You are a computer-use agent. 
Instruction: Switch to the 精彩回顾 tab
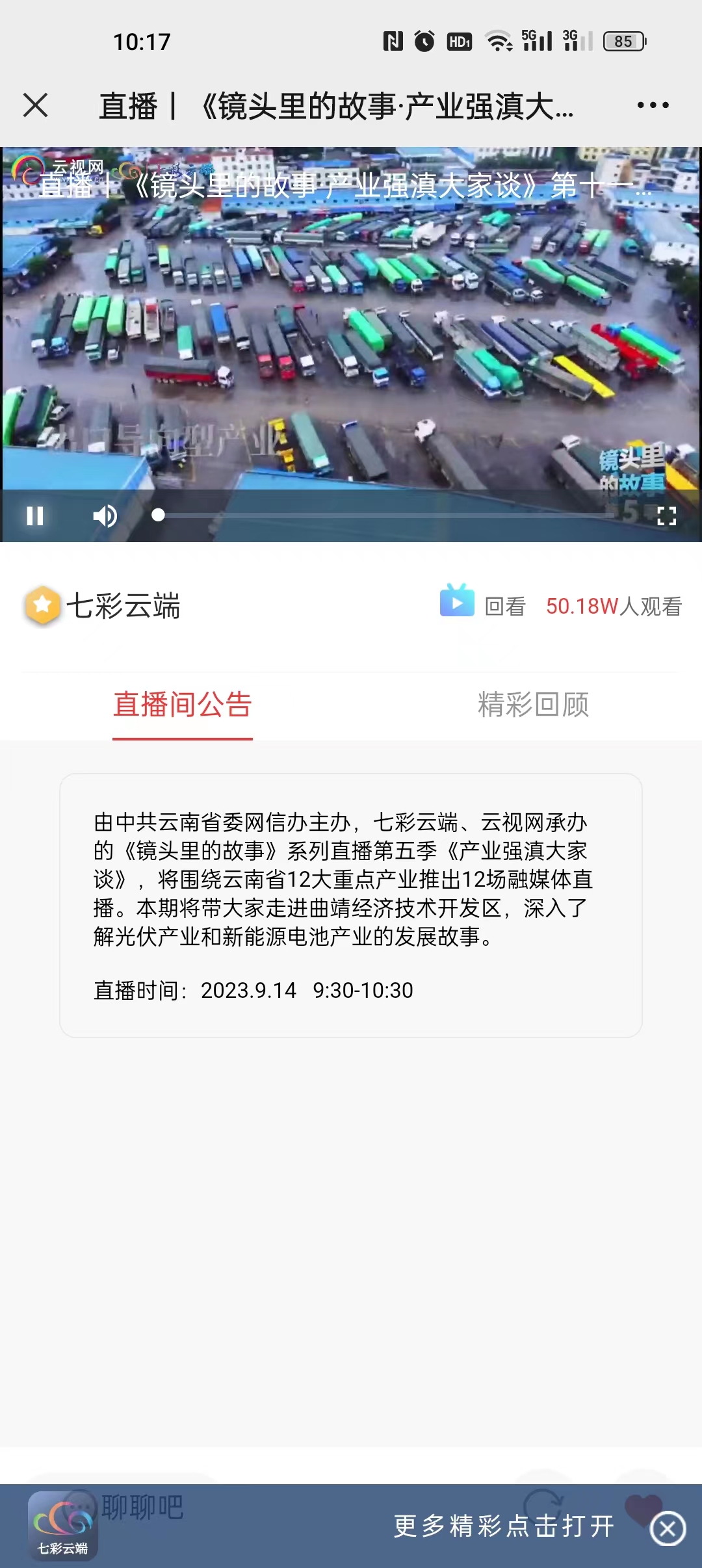pos(533,705)
